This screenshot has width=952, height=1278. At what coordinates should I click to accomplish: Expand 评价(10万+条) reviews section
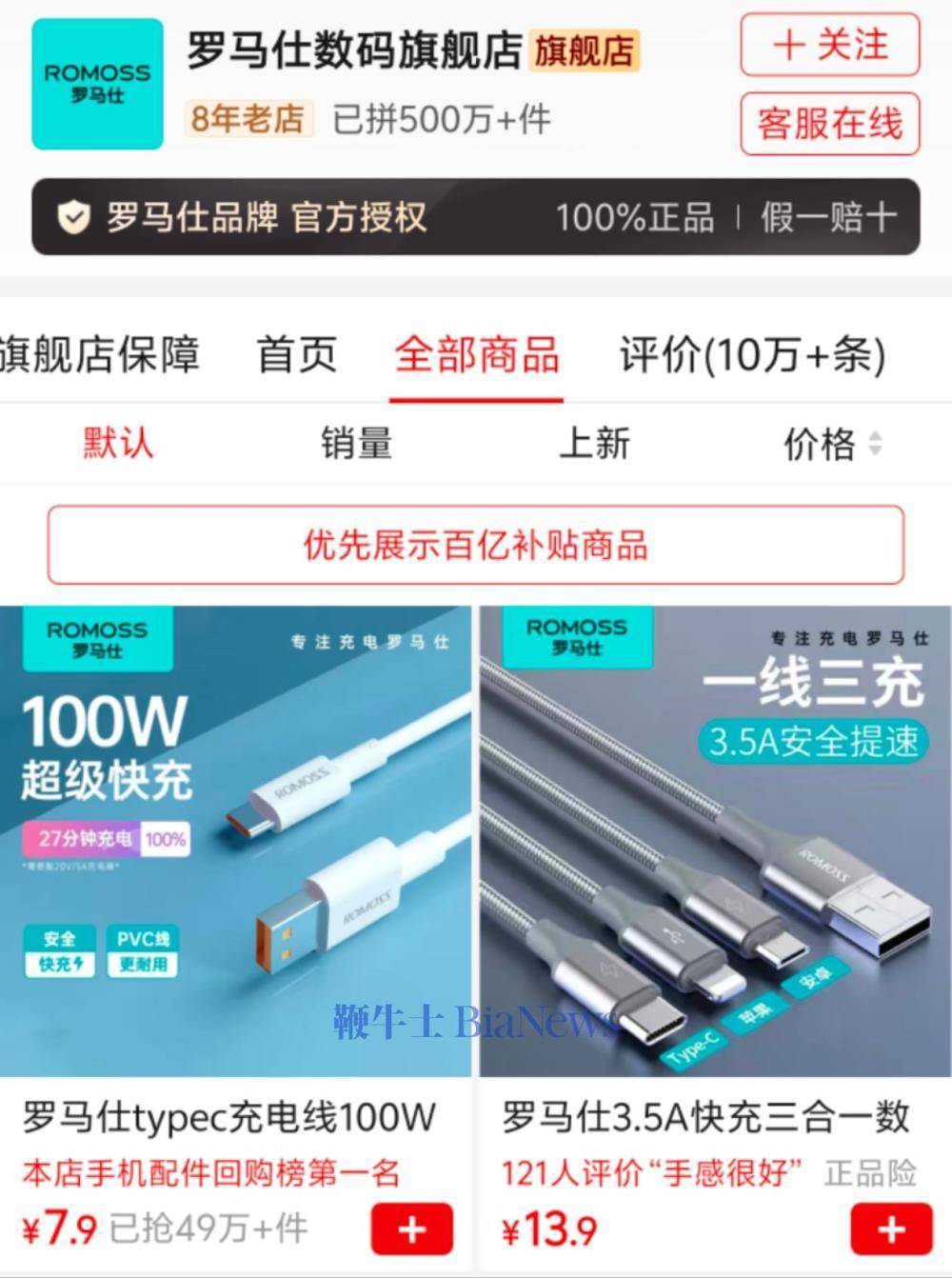pos(752,355)
